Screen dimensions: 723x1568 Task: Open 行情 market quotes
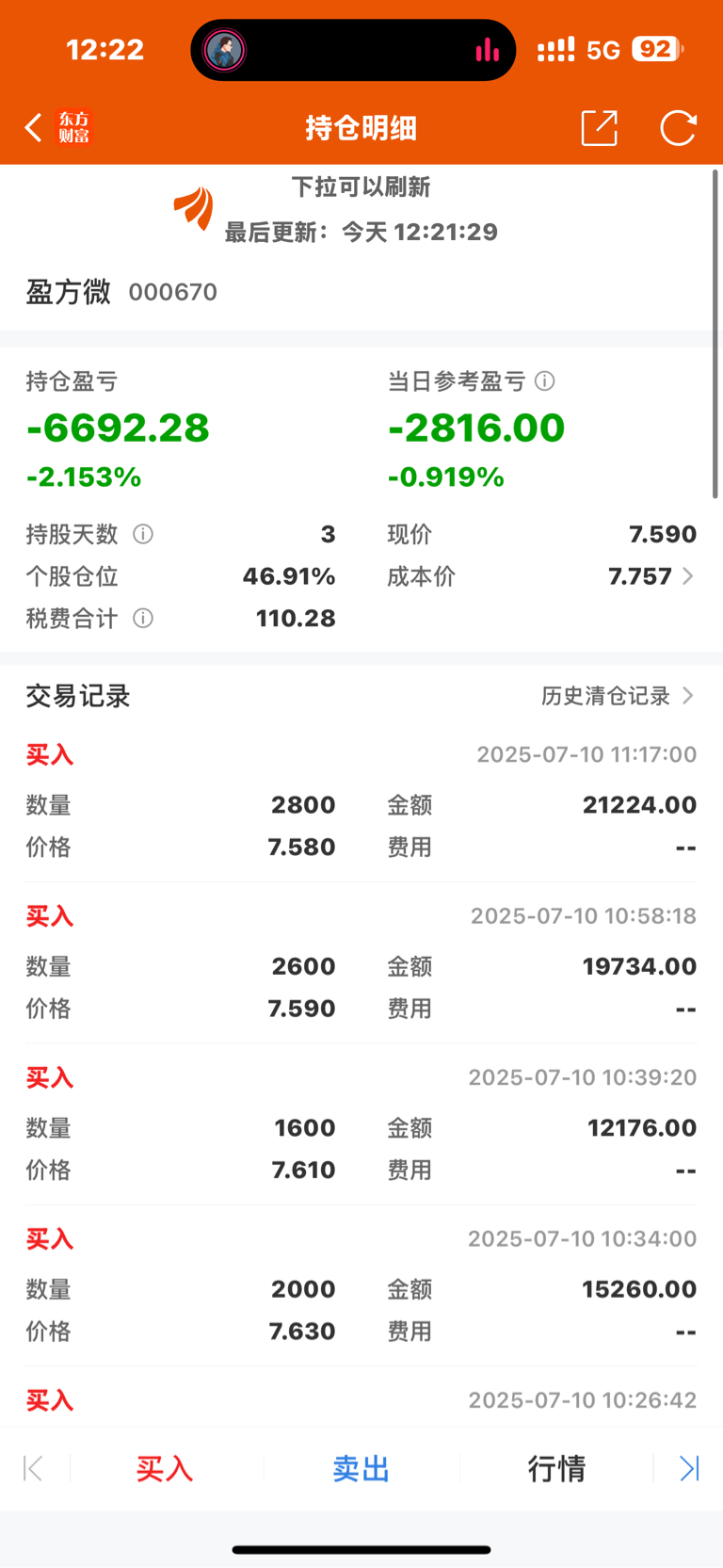[x=556, y=1468]
